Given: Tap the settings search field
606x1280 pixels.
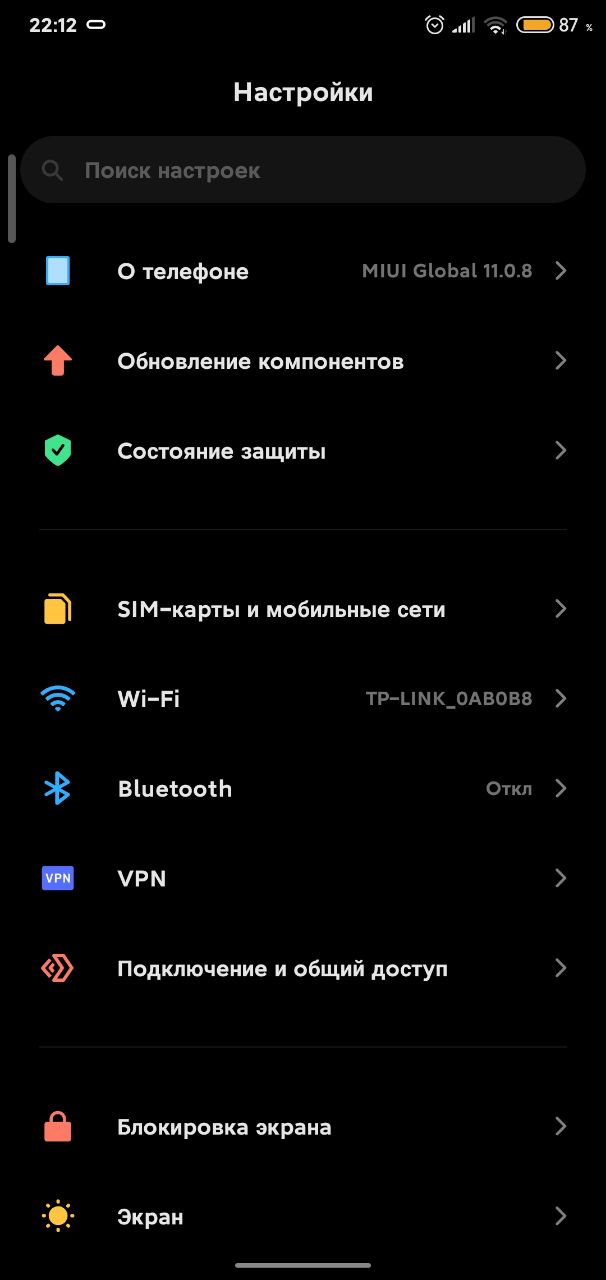Looking at the screenshot, I should pos(303,170).
